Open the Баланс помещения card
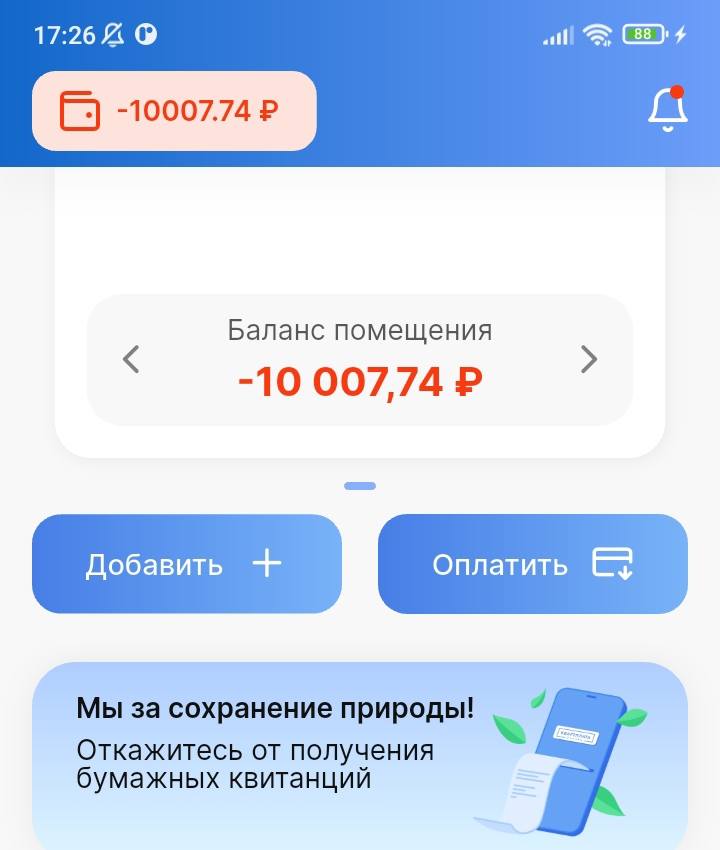 (360, 360)
